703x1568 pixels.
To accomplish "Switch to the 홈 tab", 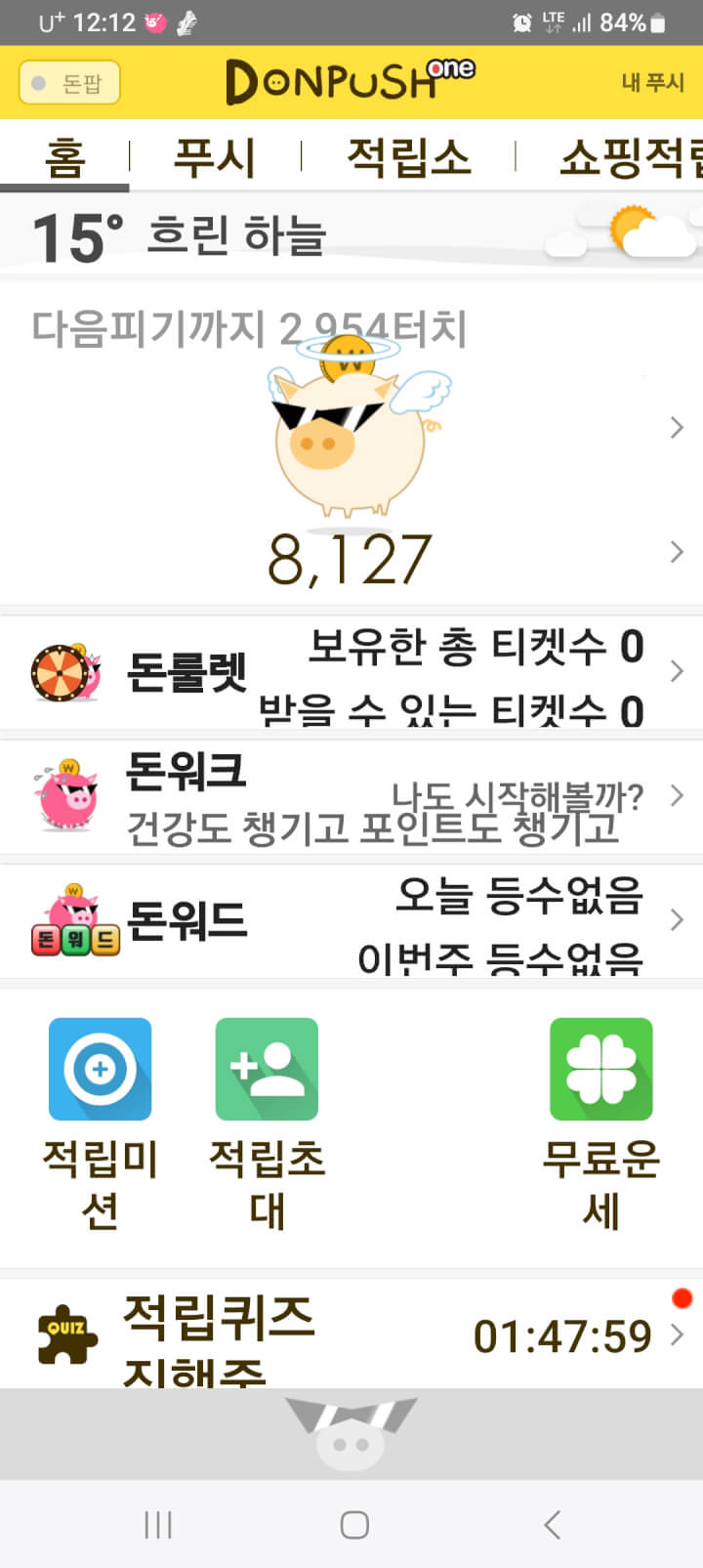I will (64, 157).
